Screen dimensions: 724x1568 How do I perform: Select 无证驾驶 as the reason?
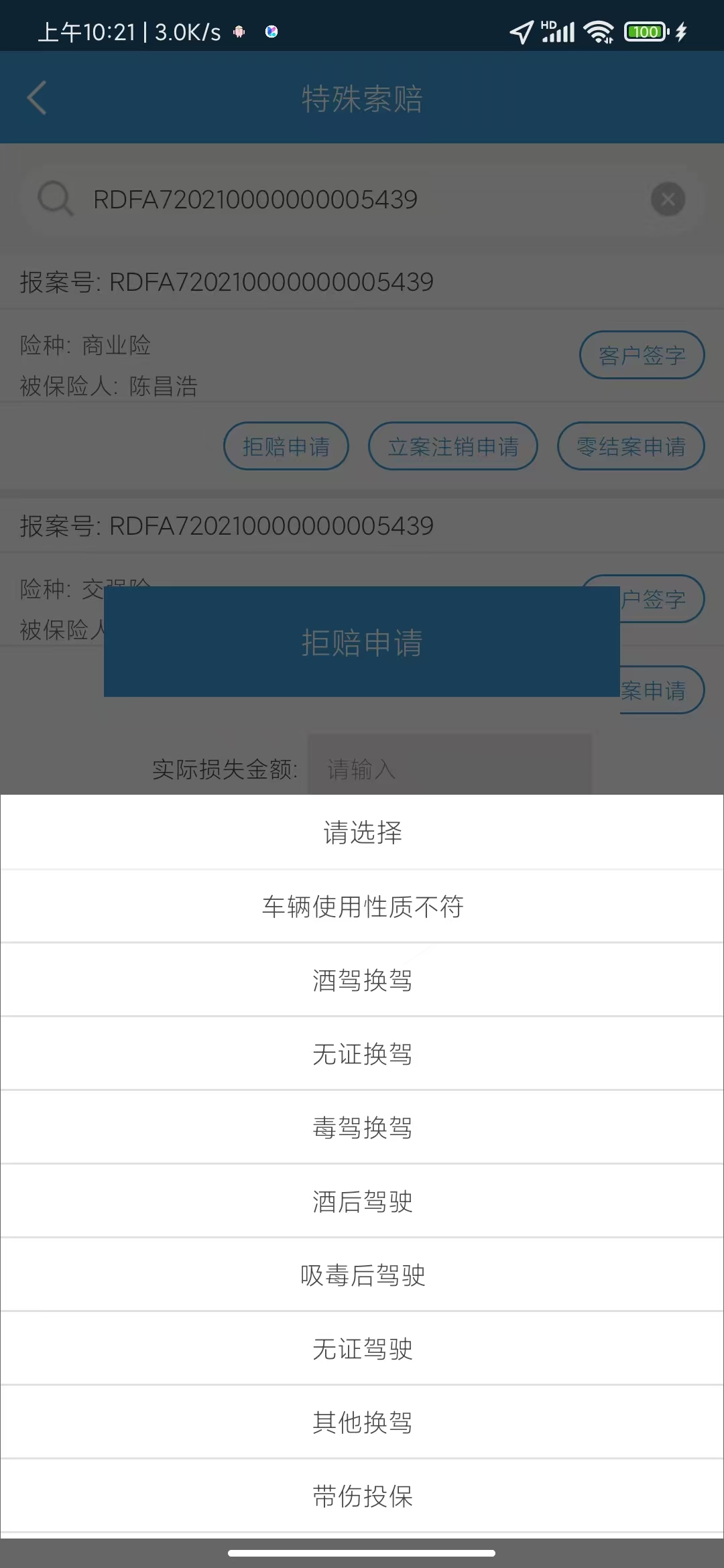point(362,1348)
